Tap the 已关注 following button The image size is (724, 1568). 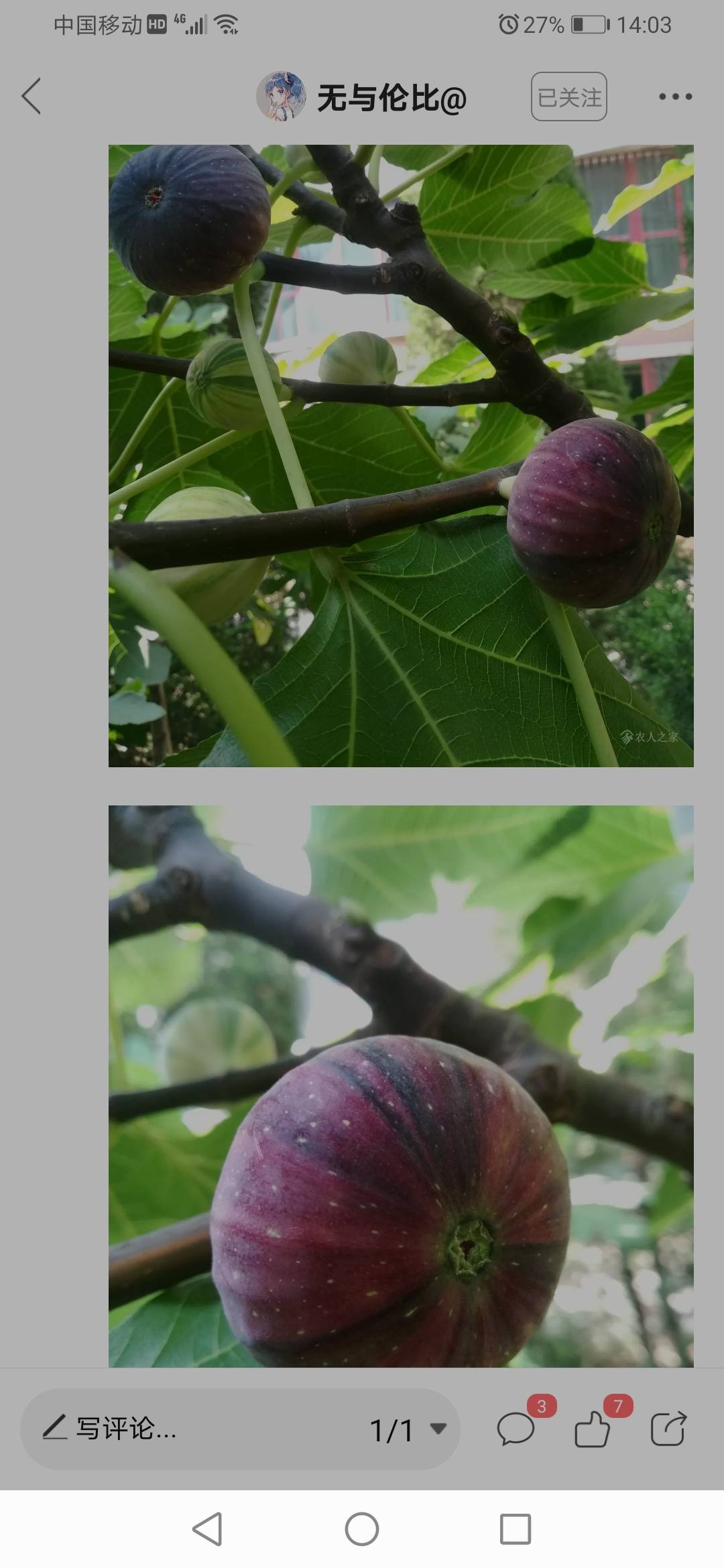[569, 96]
